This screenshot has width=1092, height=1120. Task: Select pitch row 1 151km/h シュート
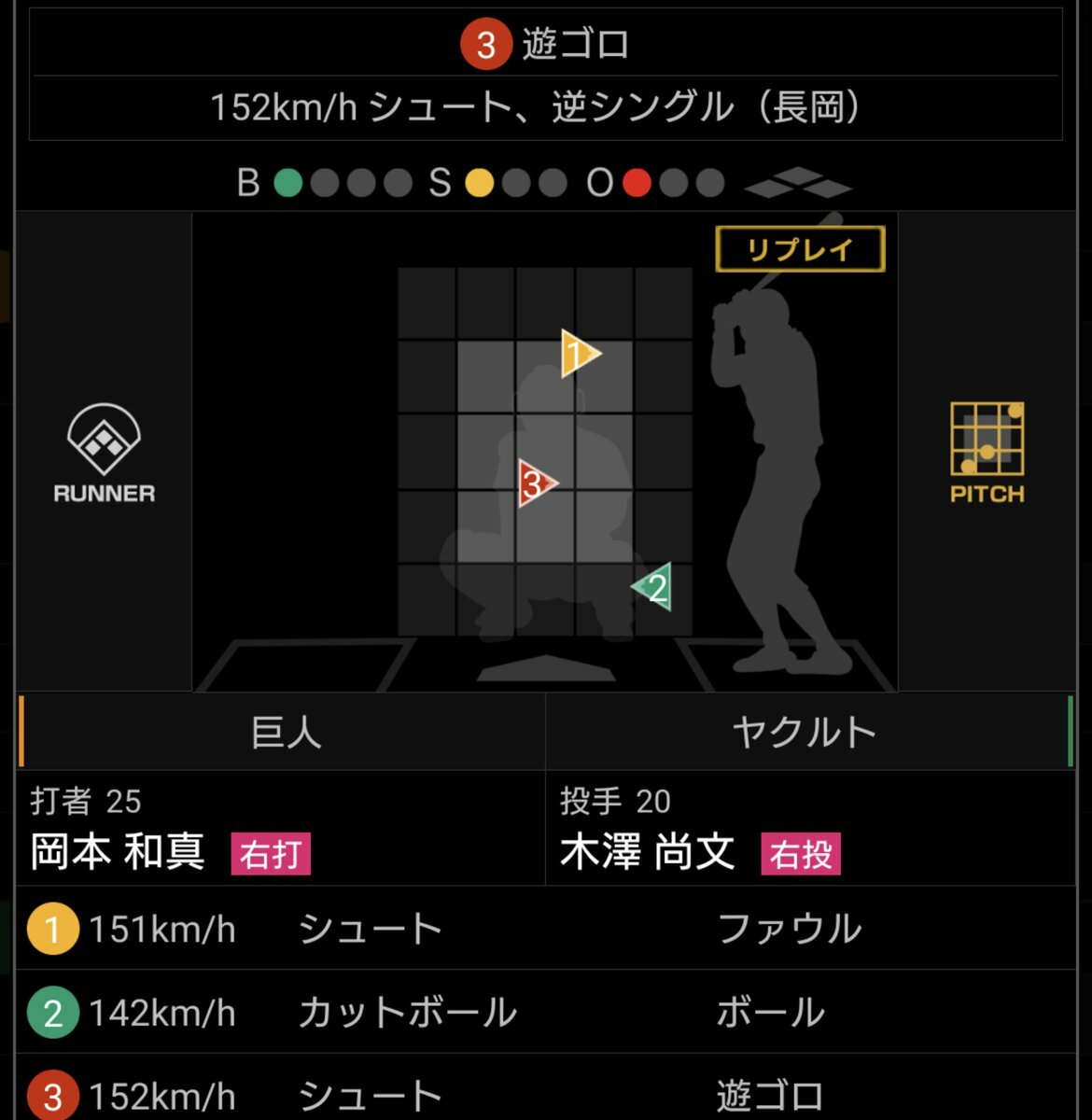click(x=545, y=930)
